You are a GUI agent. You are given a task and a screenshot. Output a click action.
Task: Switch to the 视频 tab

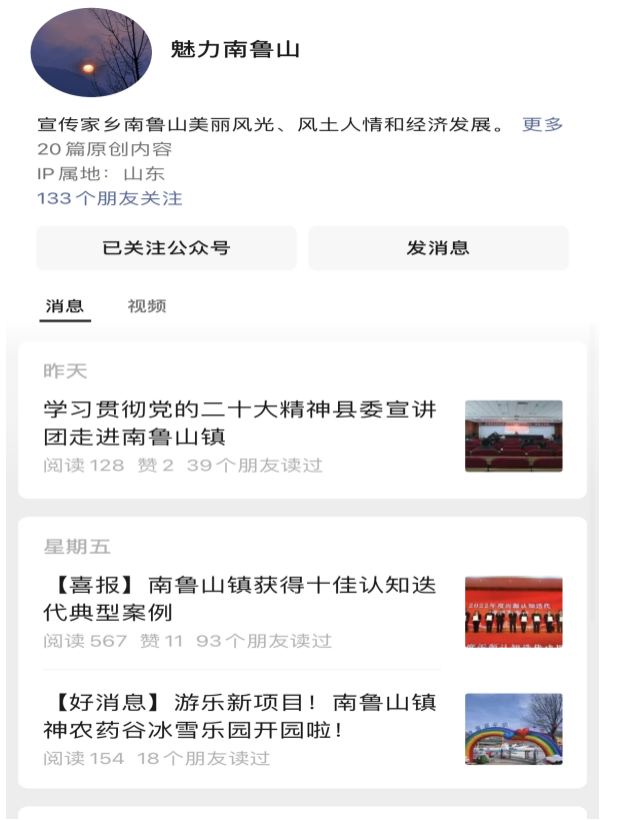click(x=147, y=306)
